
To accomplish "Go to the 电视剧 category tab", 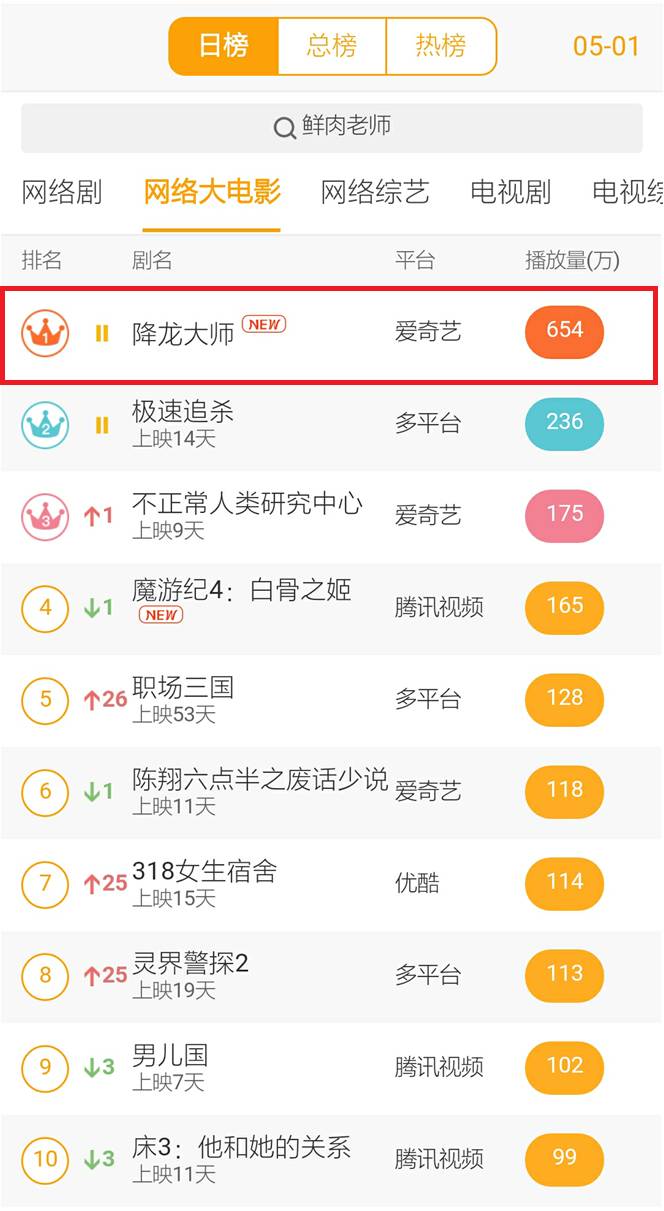I will 510,192.
